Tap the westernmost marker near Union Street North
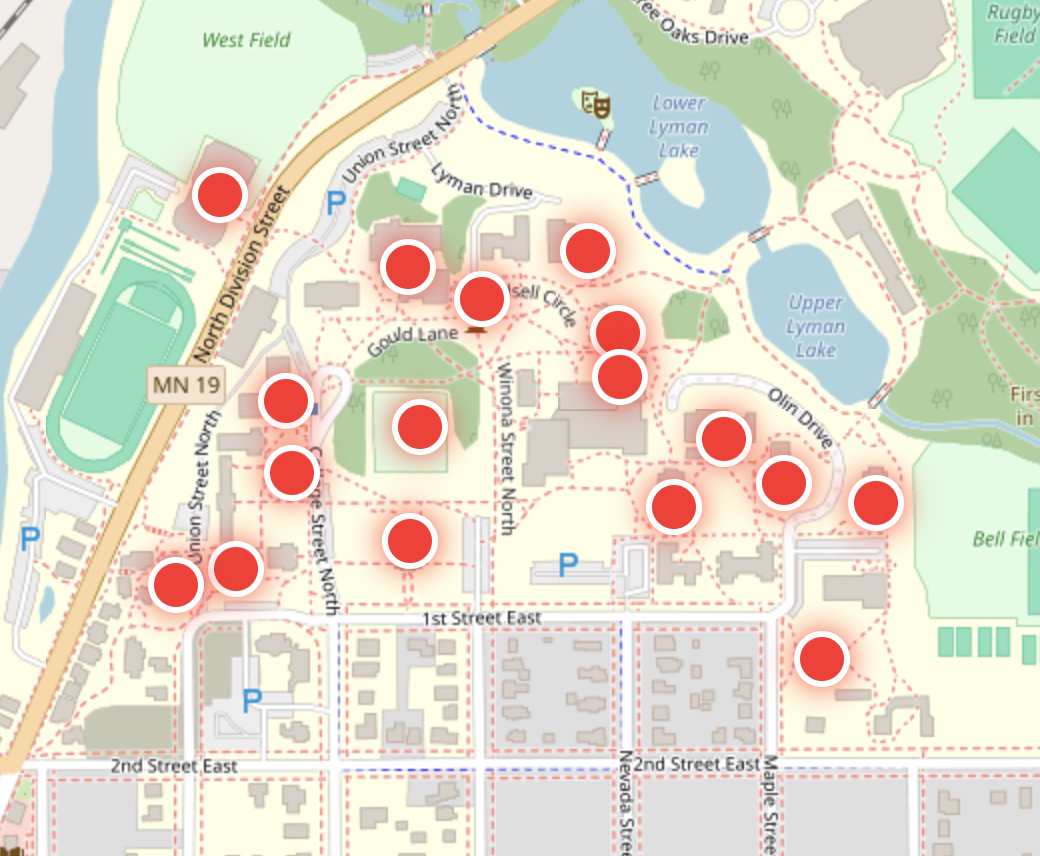 176,584
